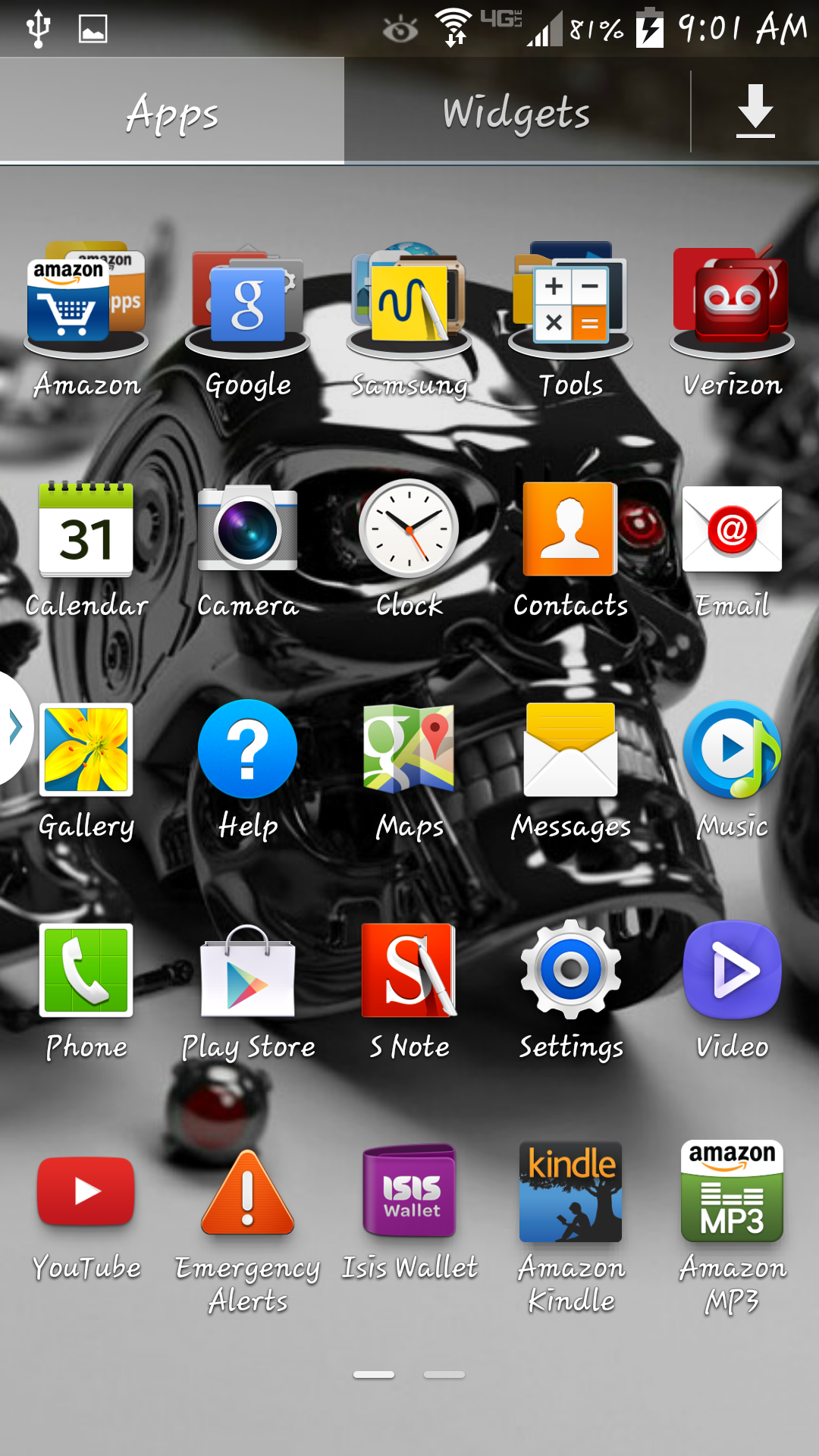This screenshot has width=819, height=1456.
Task: Expand the side handle arrow by Gallery
Action: (x=14, y=728)
